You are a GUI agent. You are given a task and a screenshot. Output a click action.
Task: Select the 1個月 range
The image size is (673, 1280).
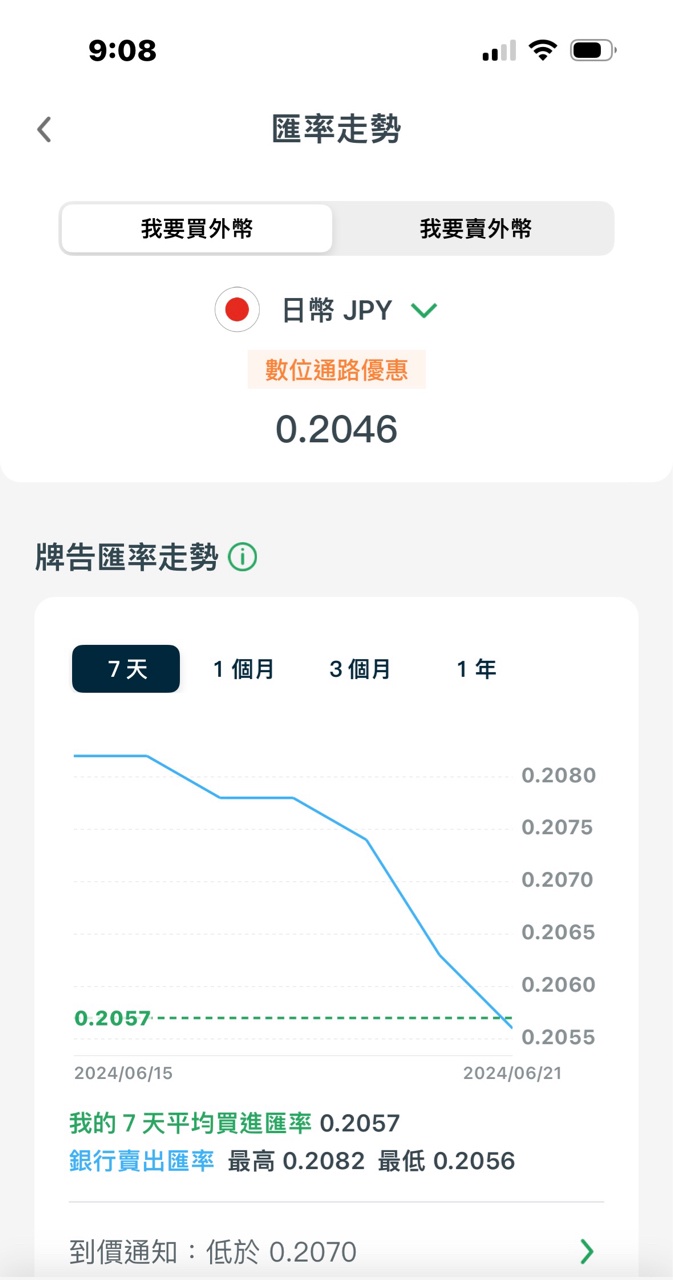243,669
